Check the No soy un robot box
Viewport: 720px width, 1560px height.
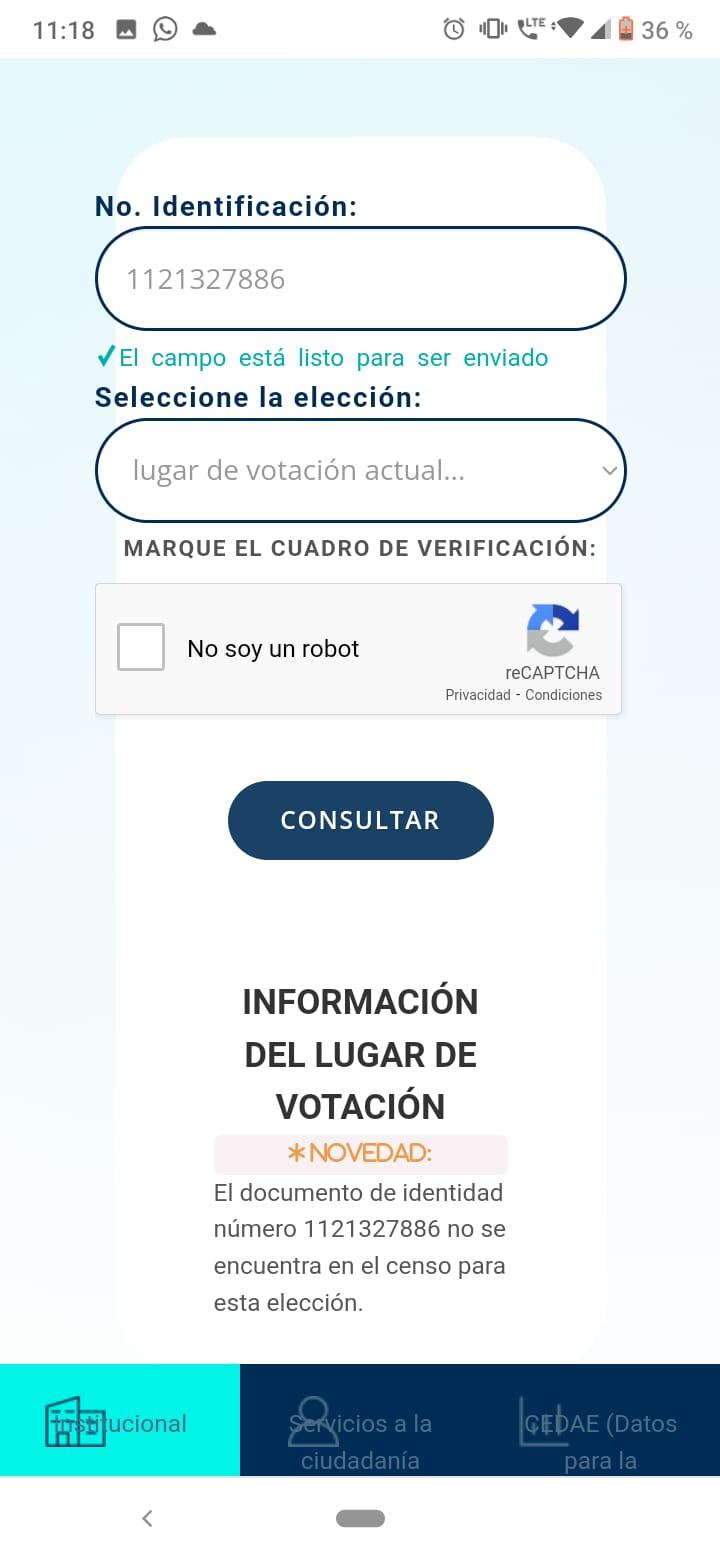tap(141, 647)
